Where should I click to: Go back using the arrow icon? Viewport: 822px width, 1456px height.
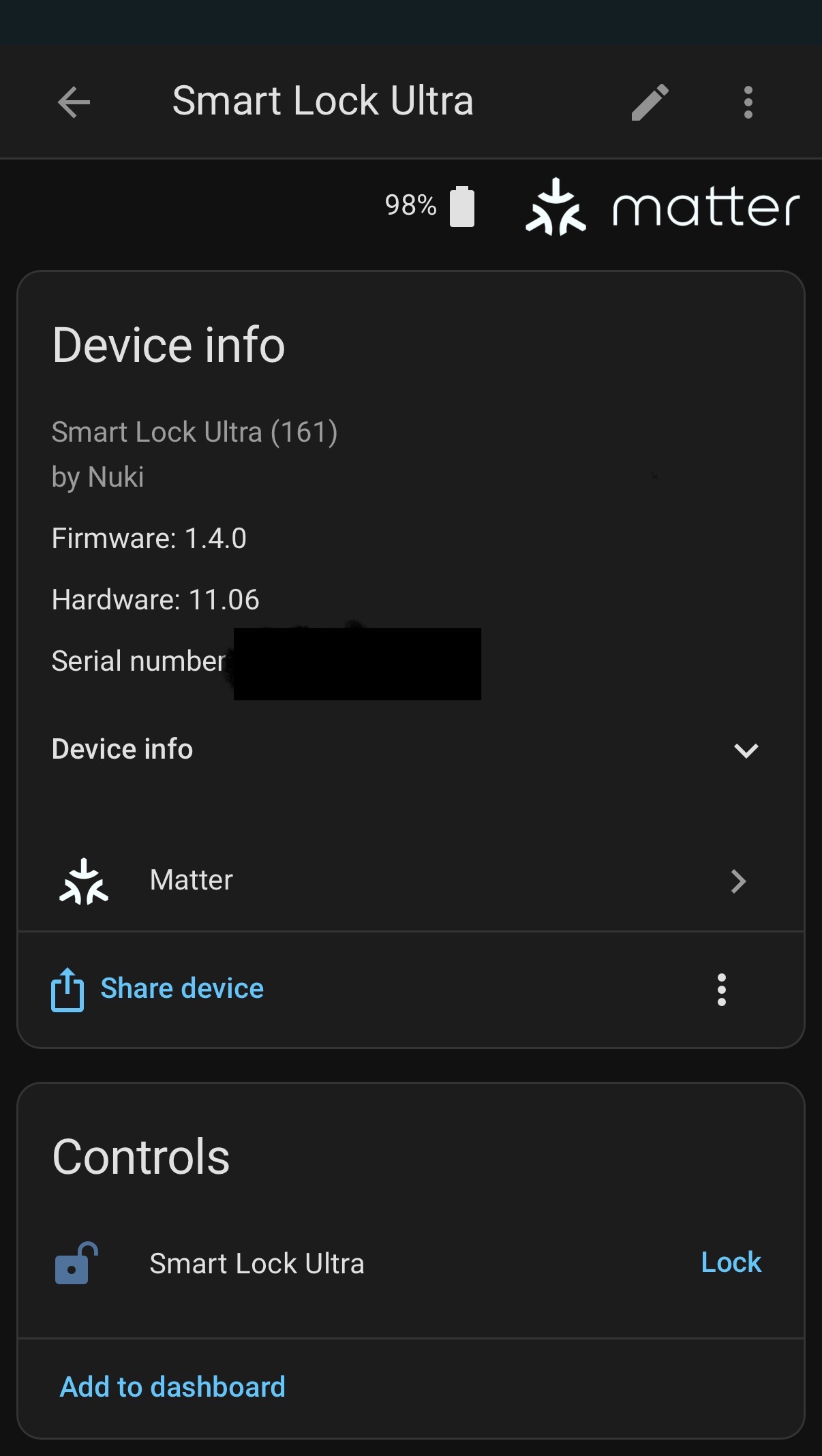(x=74, y=102)
